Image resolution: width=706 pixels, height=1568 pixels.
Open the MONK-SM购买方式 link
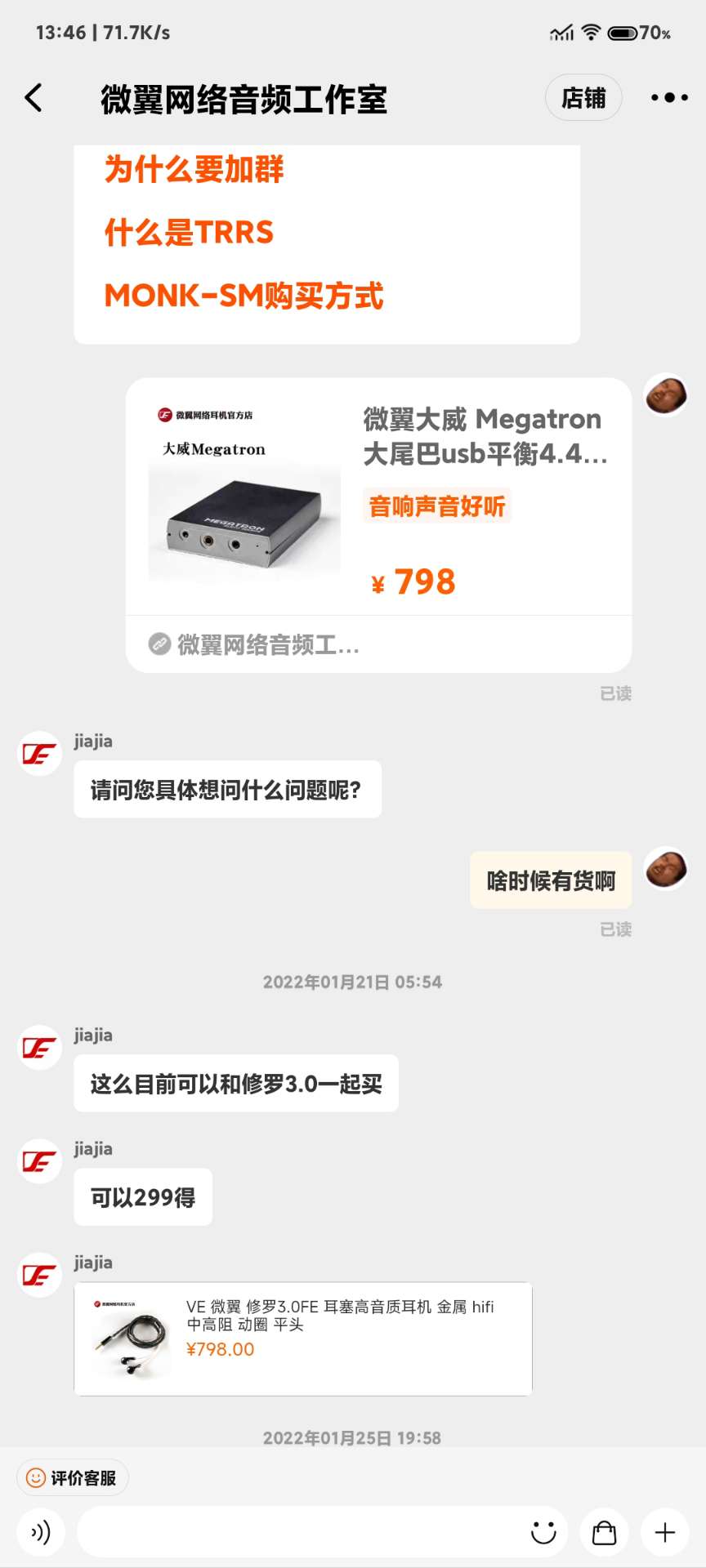point(244,296)
